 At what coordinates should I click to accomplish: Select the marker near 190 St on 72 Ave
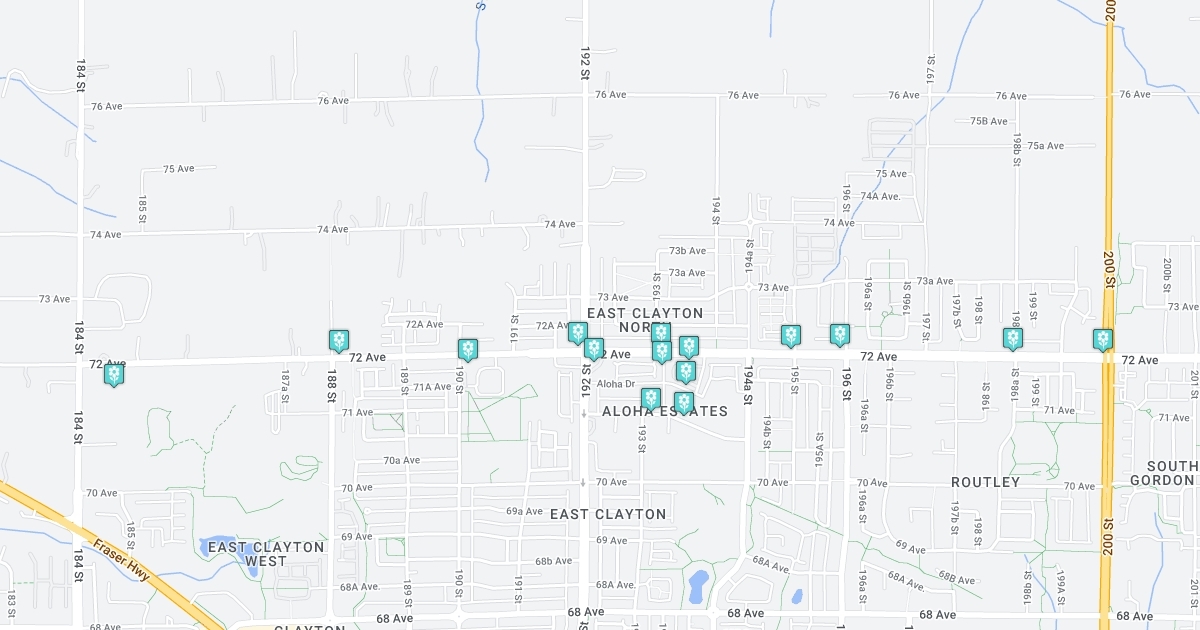(467, 349)
